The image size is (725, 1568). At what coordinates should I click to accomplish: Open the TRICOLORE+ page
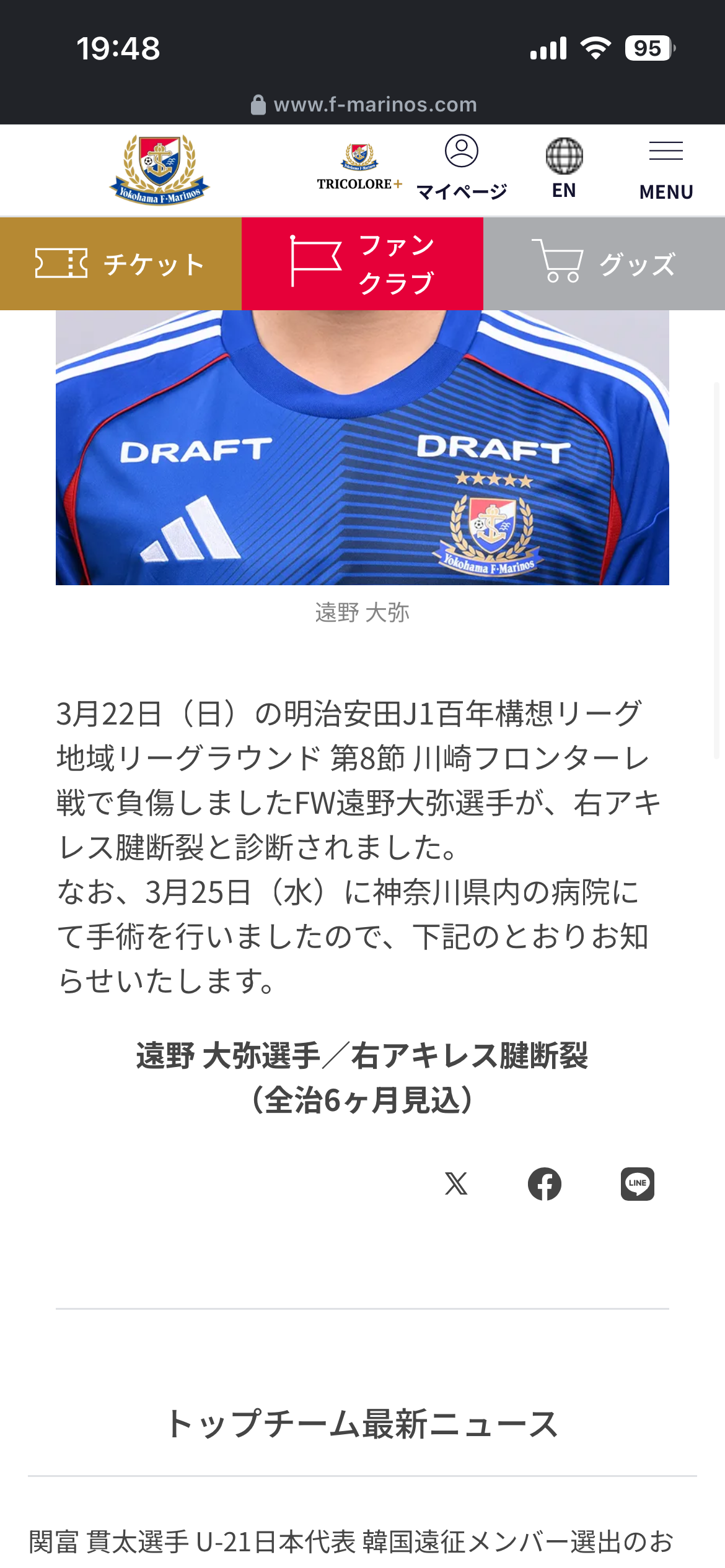click(x=359, y=167)
